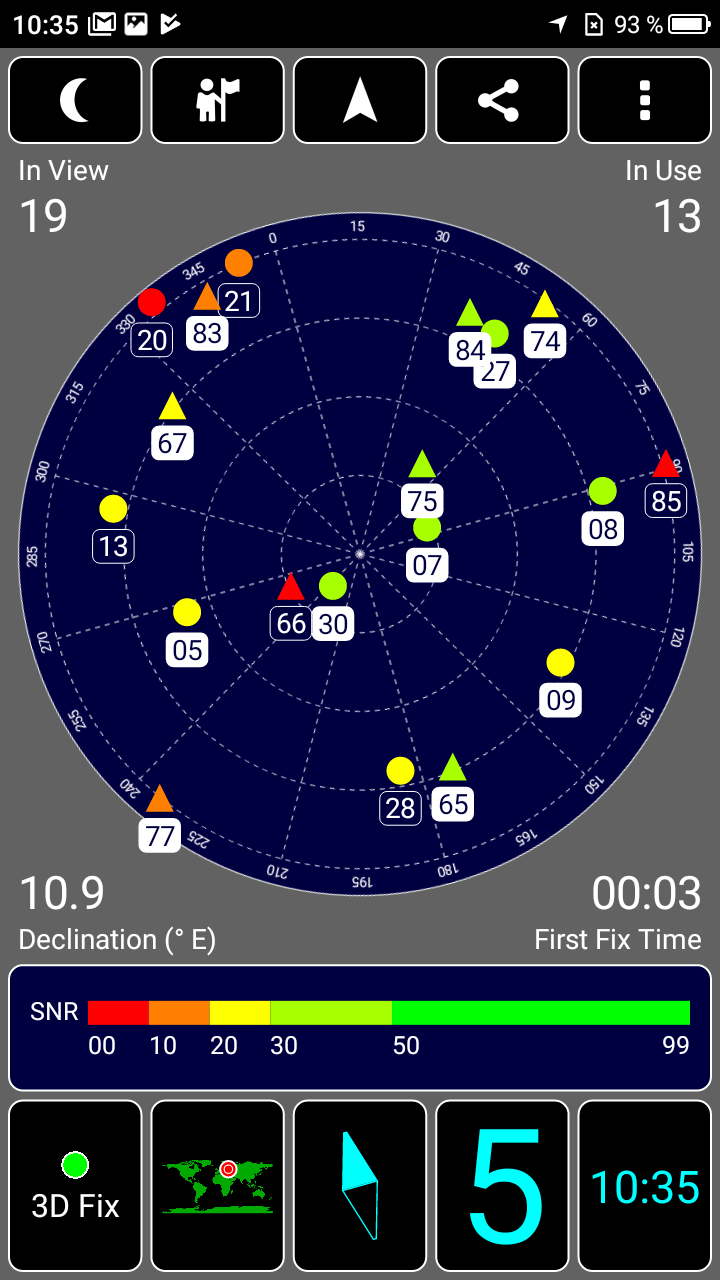Screen dimensions: 720x1280
Task: Share the current GPS data
Action: click(502, 101)
